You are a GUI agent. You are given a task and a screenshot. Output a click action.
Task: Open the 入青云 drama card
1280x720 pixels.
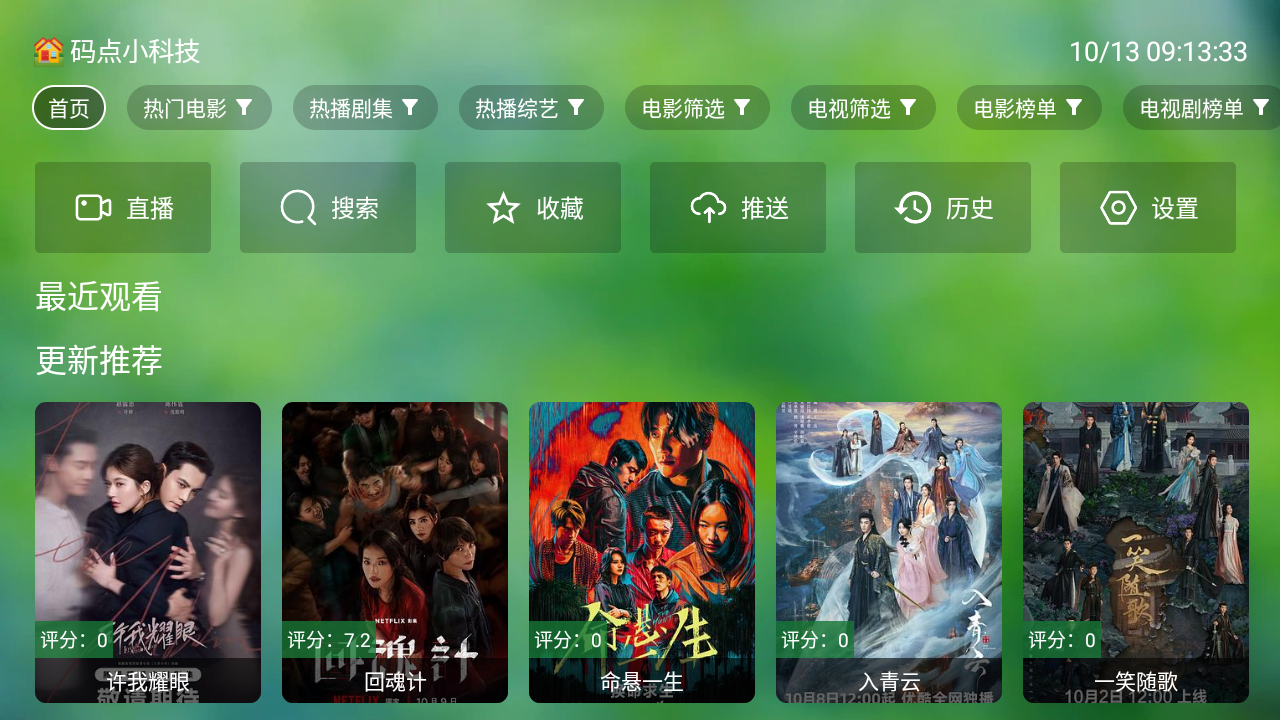(x=889, y=550)
